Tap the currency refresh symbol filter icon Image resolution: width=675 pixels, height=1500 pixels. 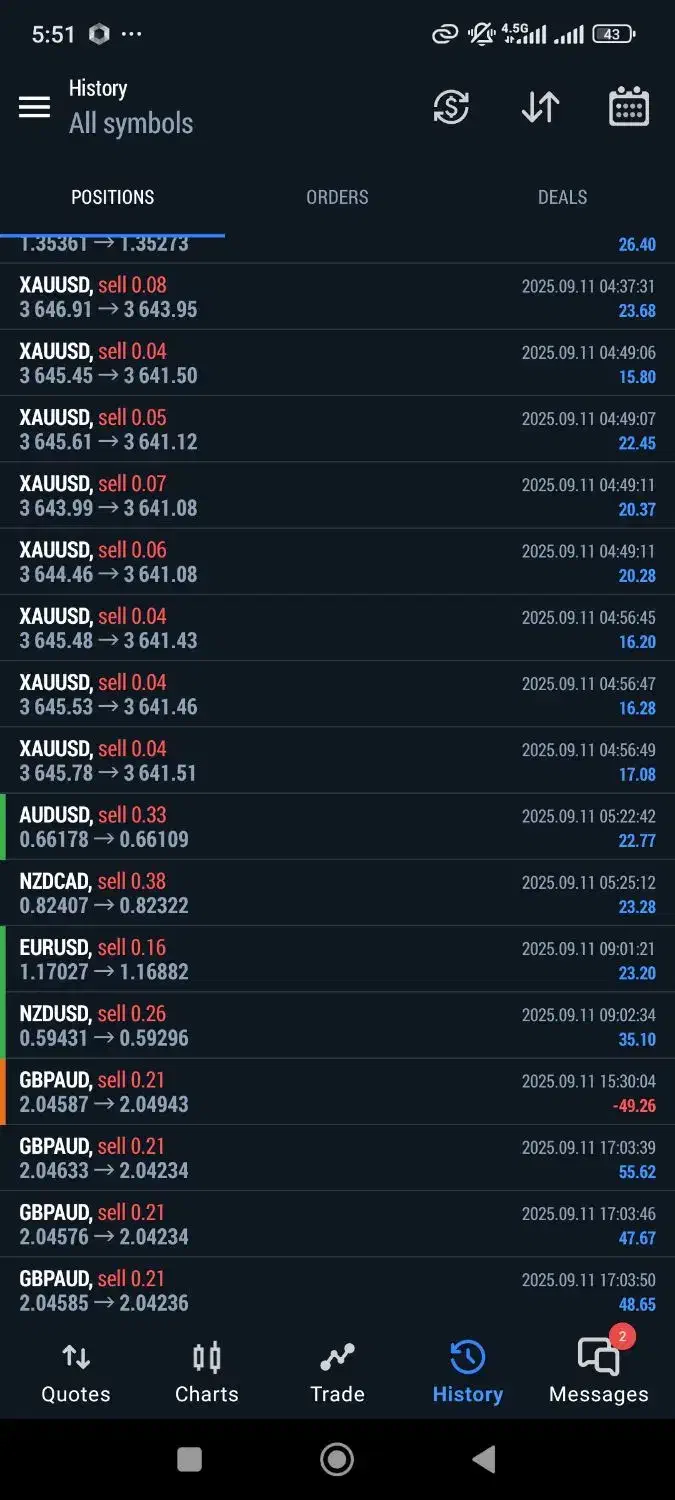(451, 107)
